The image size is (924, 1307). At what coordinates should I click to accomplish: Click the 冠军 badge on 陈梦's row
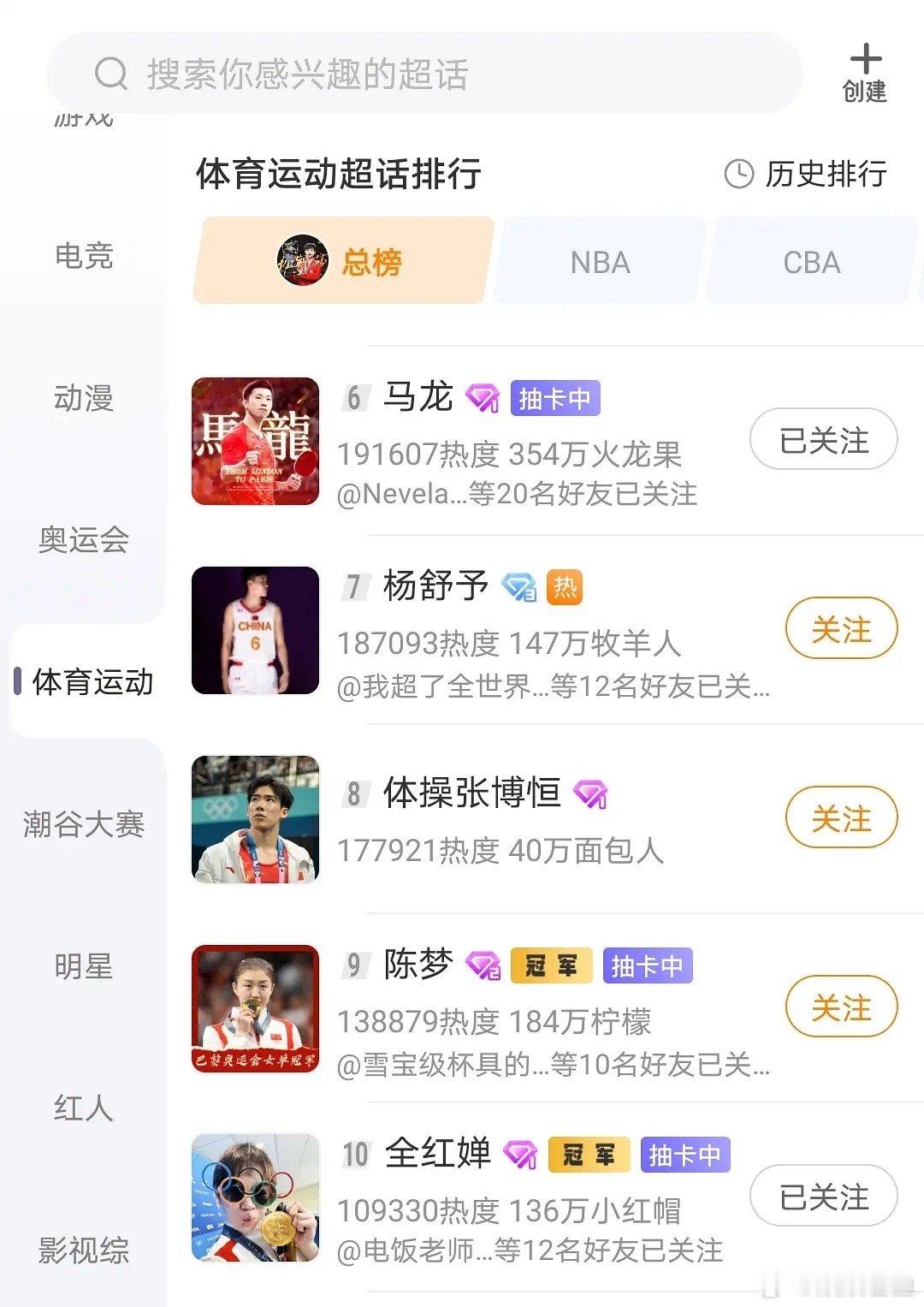click(x=551, y=965)
